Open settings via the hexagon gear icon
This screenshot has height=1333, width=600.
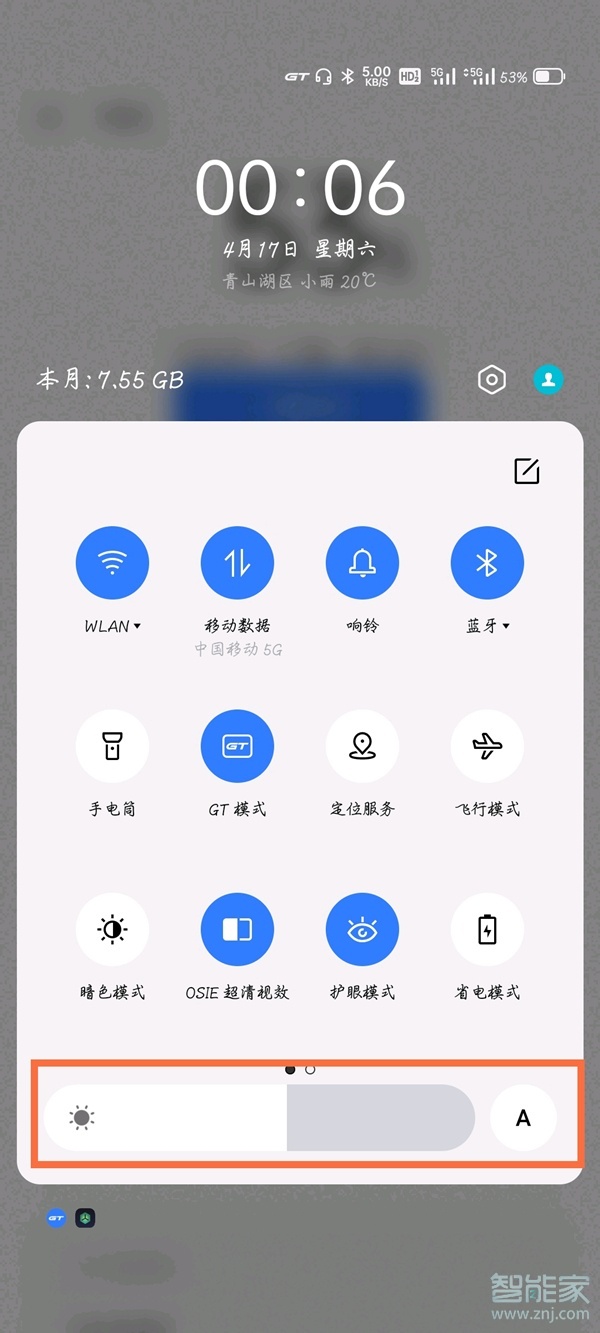pos(491,380)
